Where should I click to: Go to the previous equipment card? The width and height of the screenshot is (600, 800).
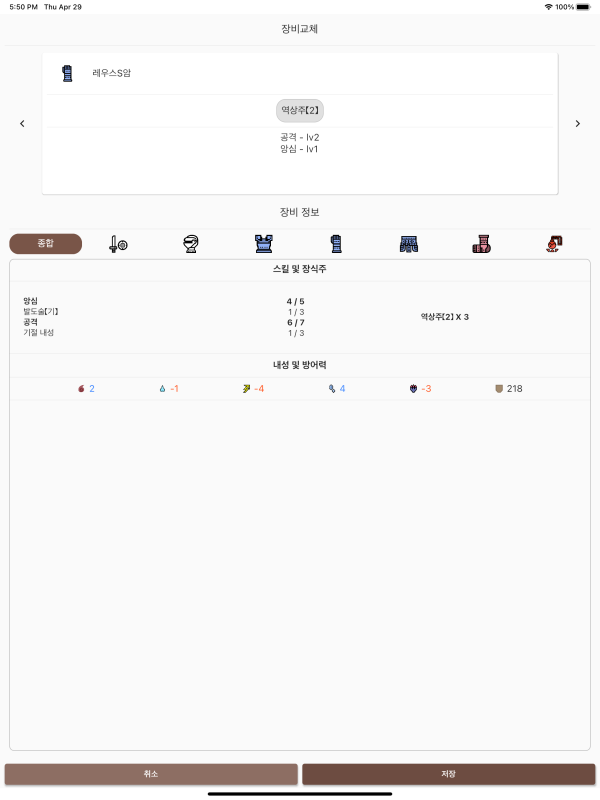(22, 123)
